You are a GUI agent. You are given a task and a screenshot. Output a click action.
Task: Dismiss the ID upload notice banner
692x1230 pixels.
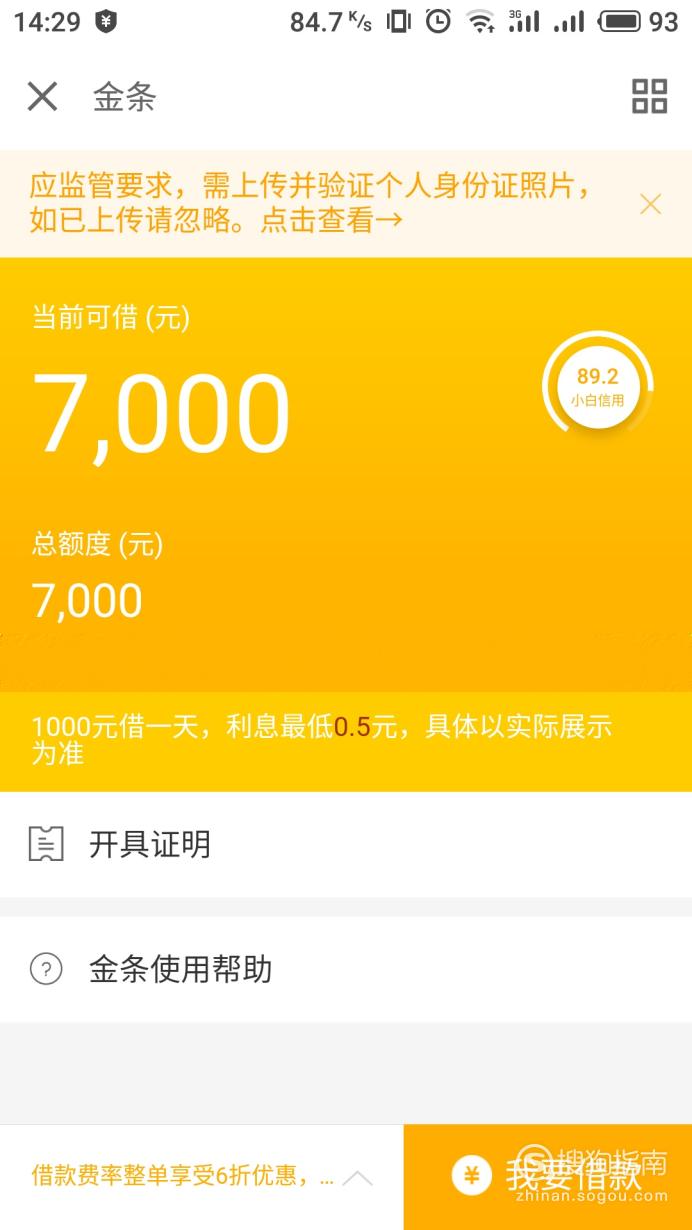(x=650, y=204)
